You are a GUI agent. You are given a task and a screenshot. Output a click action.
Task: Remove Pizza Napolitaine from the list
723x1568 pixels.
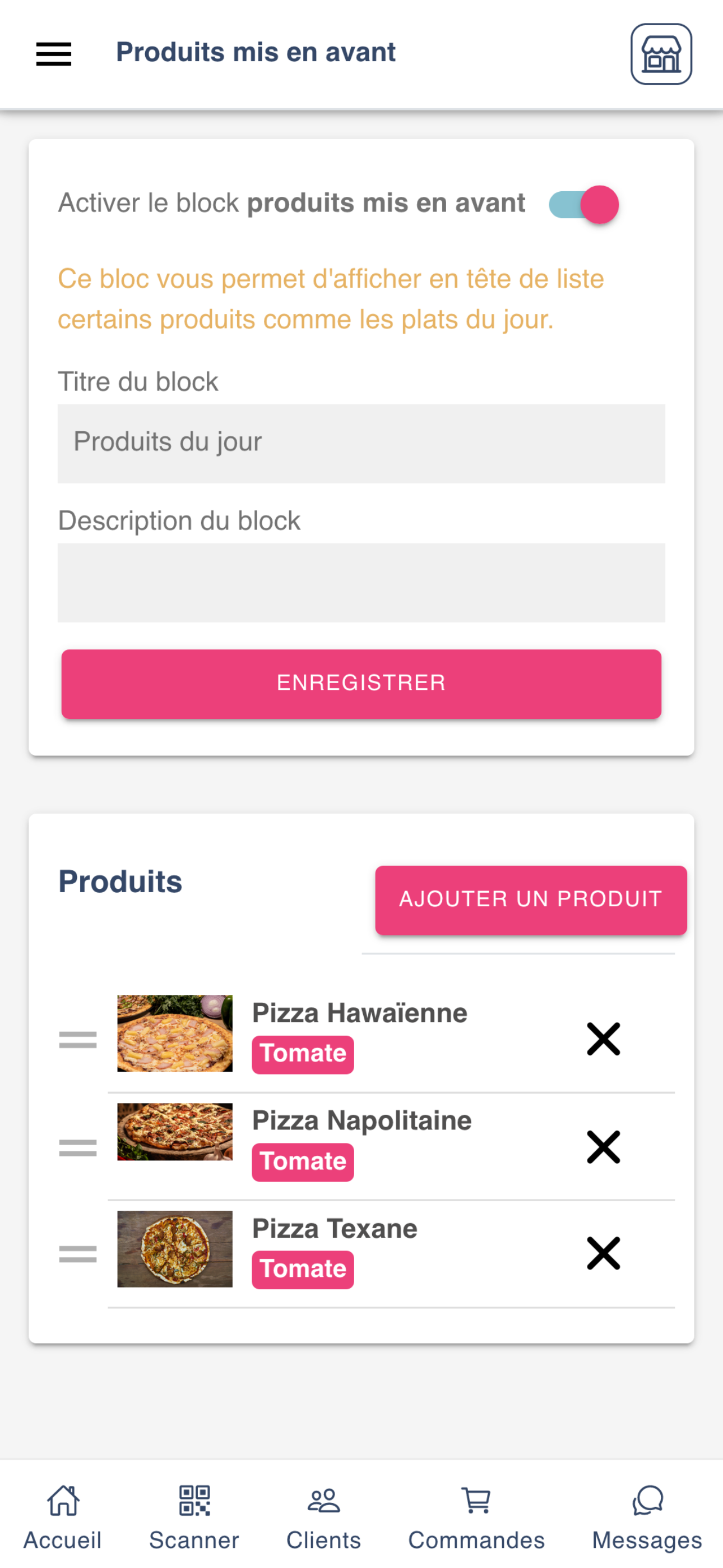(603, 1147)
